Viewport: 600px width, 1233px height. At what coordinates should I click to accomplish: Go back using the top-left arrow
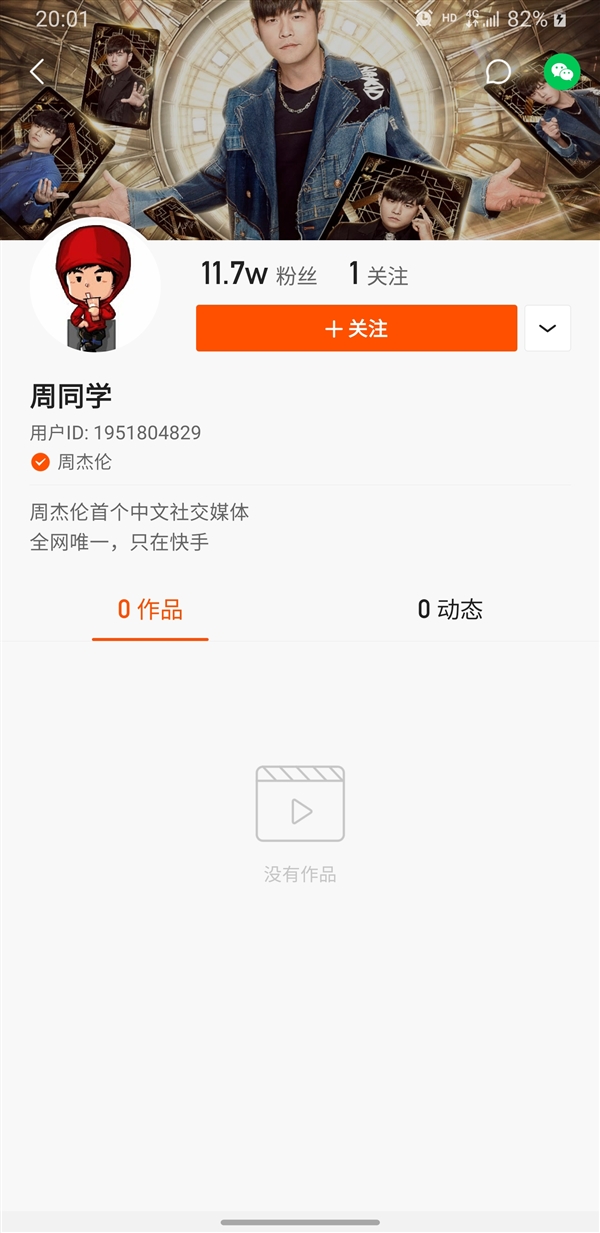(37, 71)
